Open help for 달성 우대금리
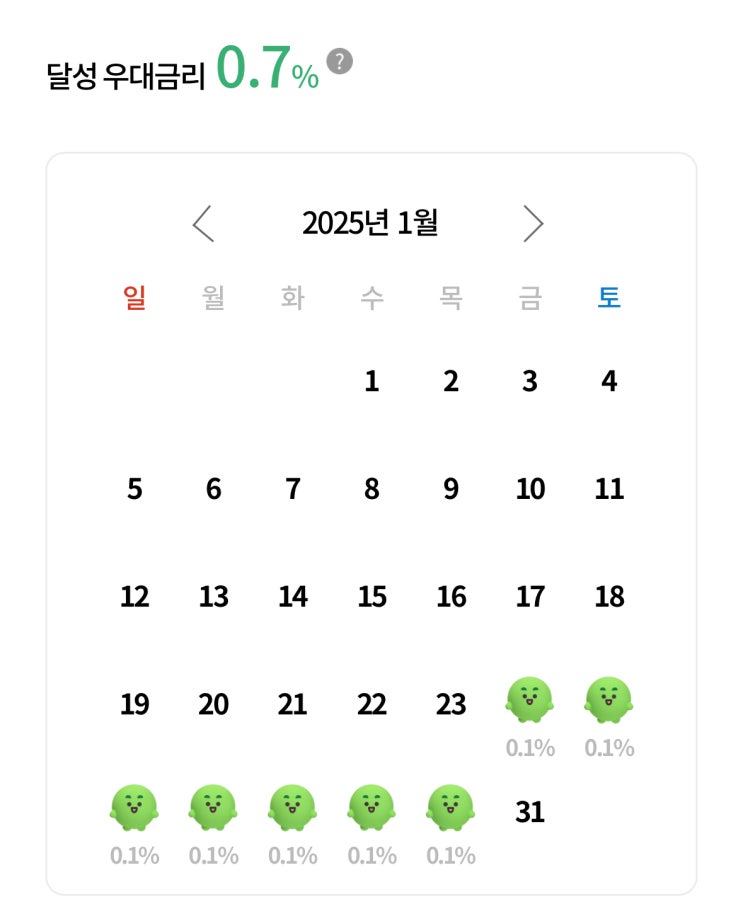The width and height of the screenshot is (743, 916). (340, 62)
